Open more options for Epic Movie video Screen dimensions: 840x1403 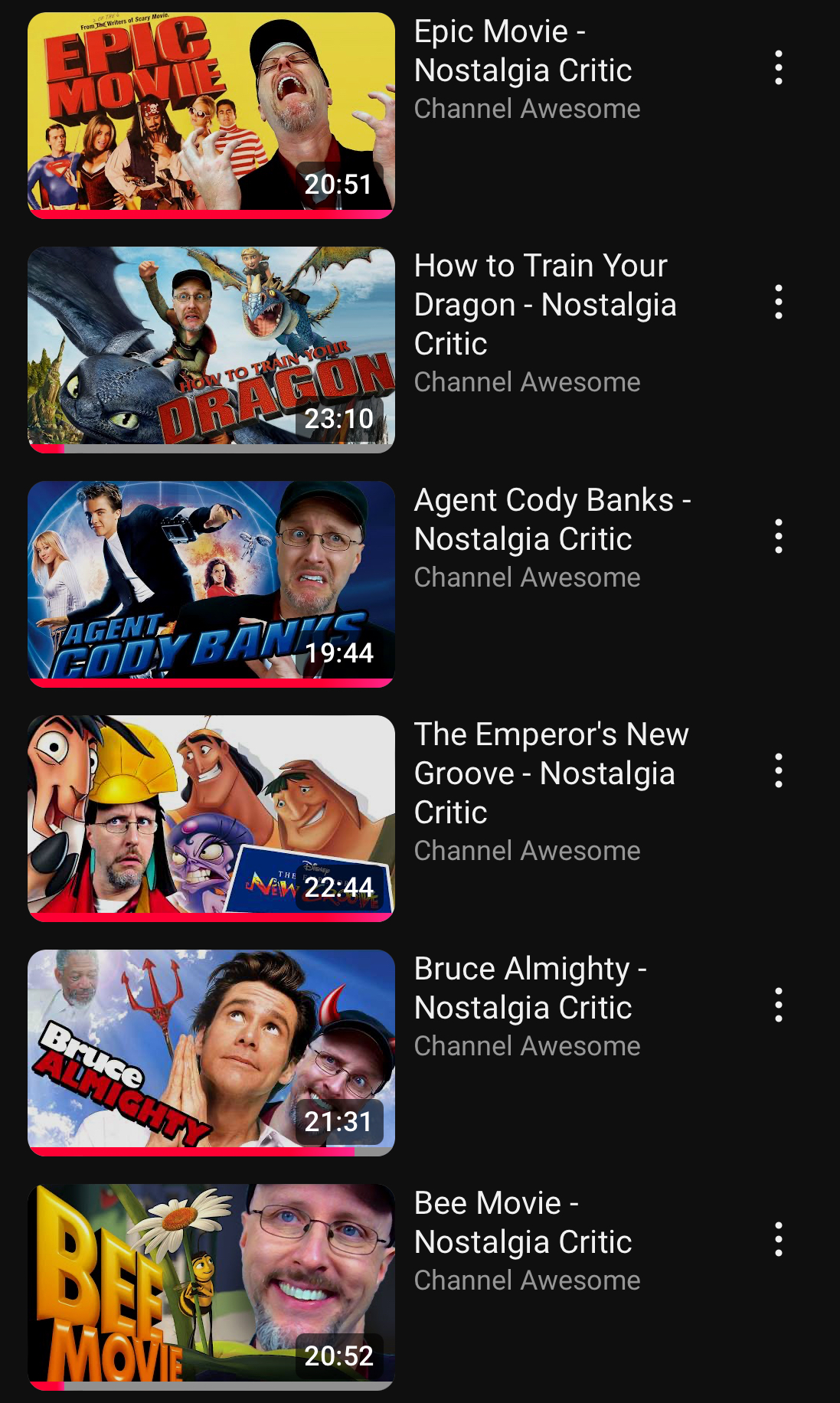pyautogui.click(x=778, y=67)
